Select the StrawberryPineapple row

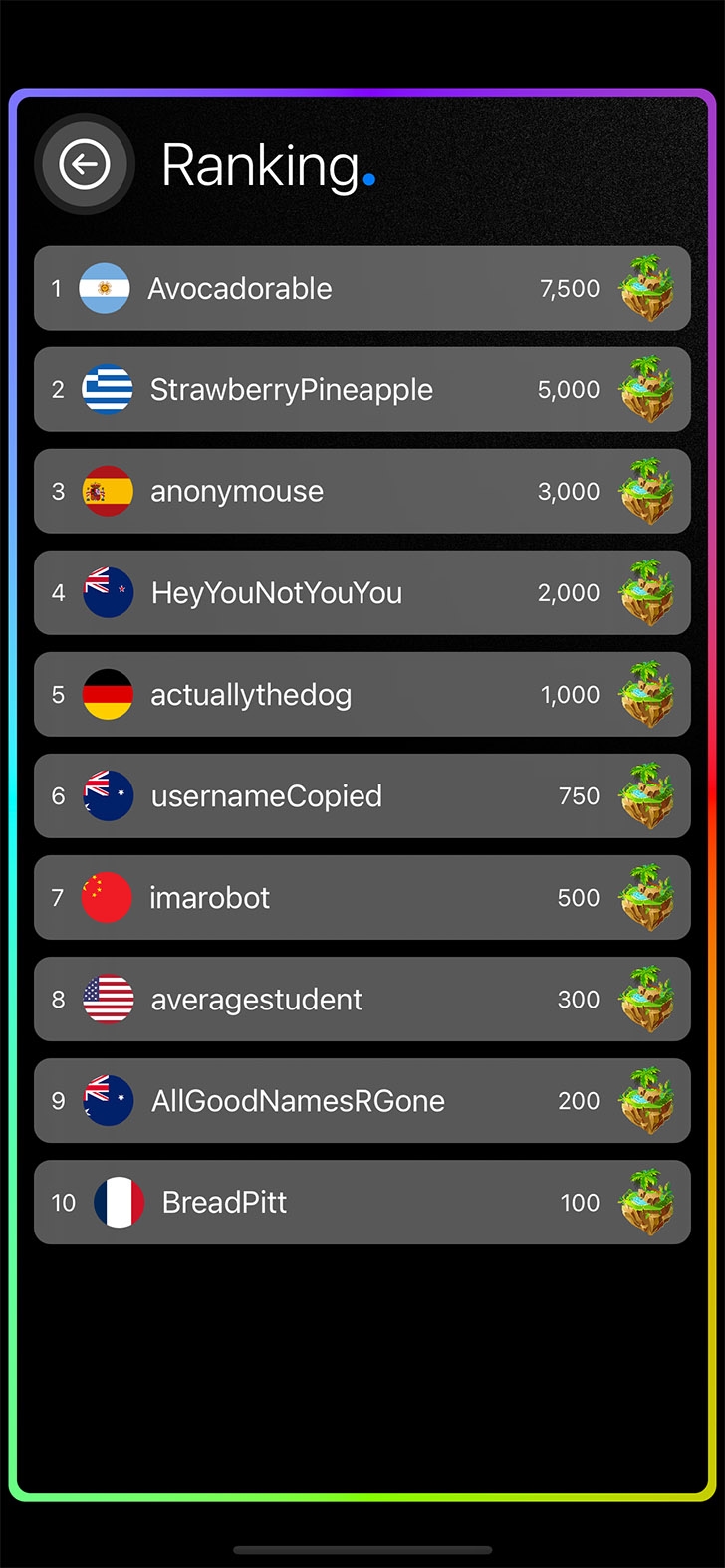362,390
